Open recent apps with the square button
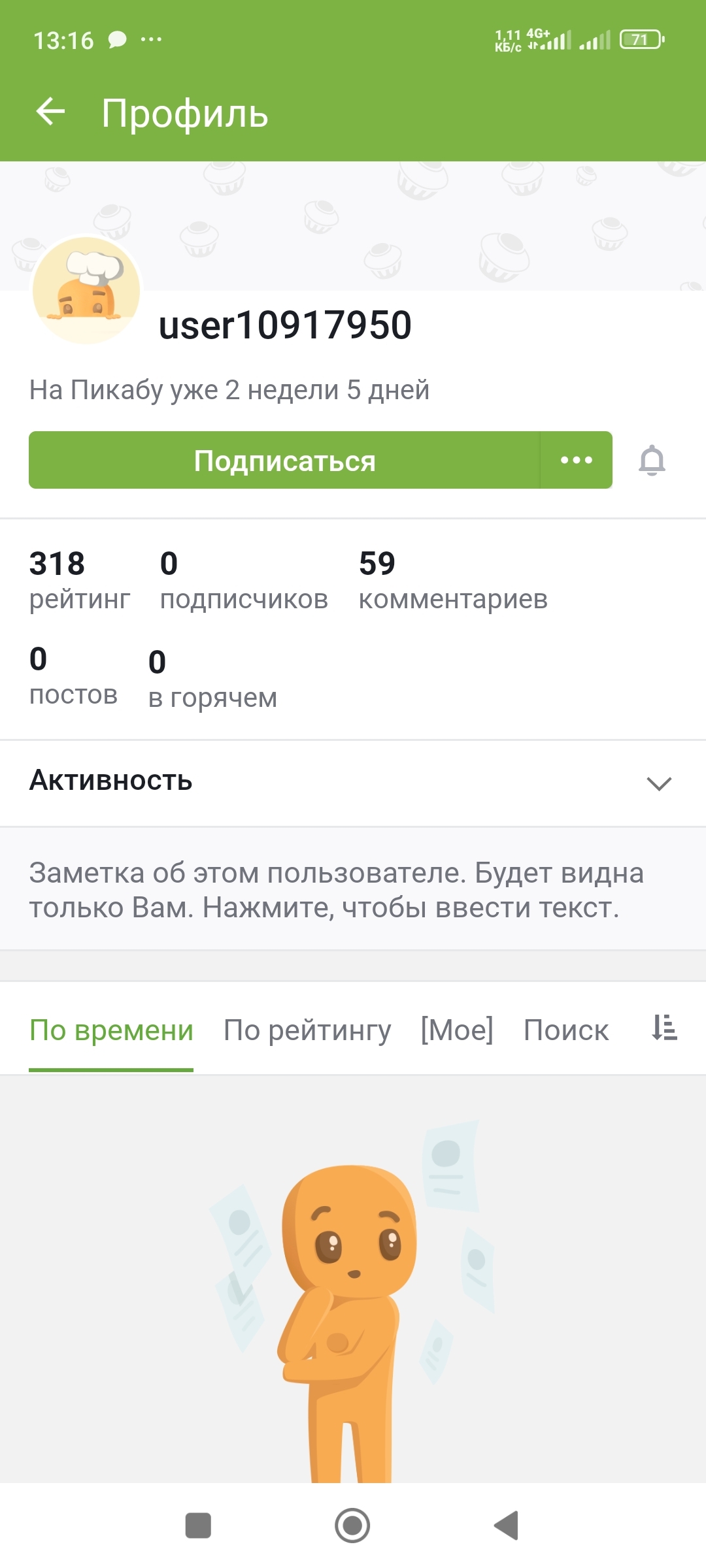 tap(198, 1526)
